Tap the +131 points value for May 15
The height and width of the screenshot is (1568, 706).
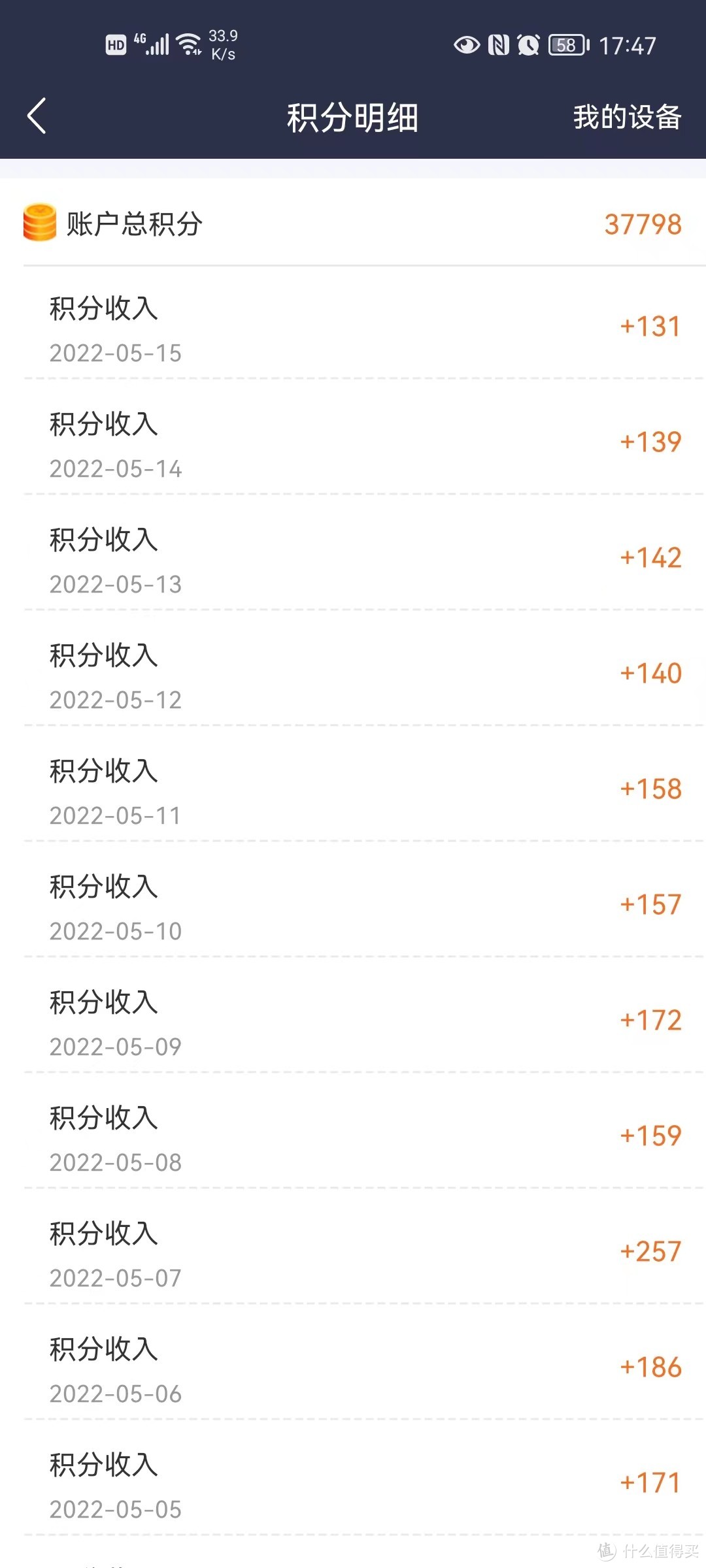pos(650,328)
